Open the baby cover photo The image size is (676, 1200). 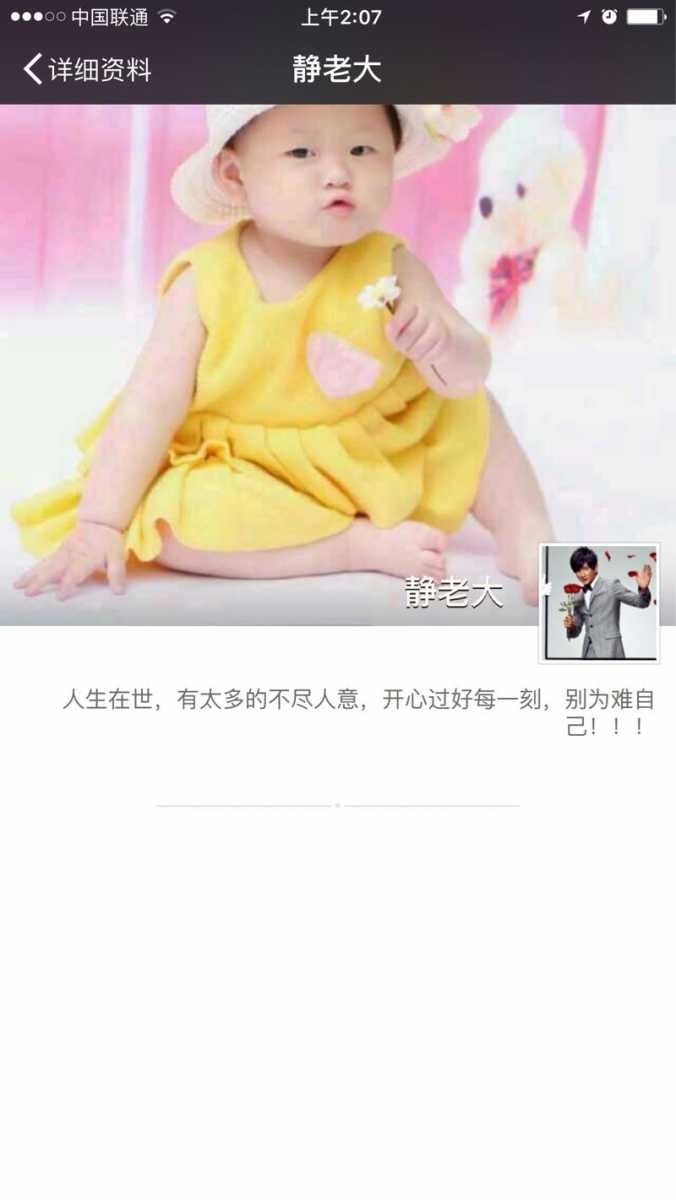pos(300,360)
